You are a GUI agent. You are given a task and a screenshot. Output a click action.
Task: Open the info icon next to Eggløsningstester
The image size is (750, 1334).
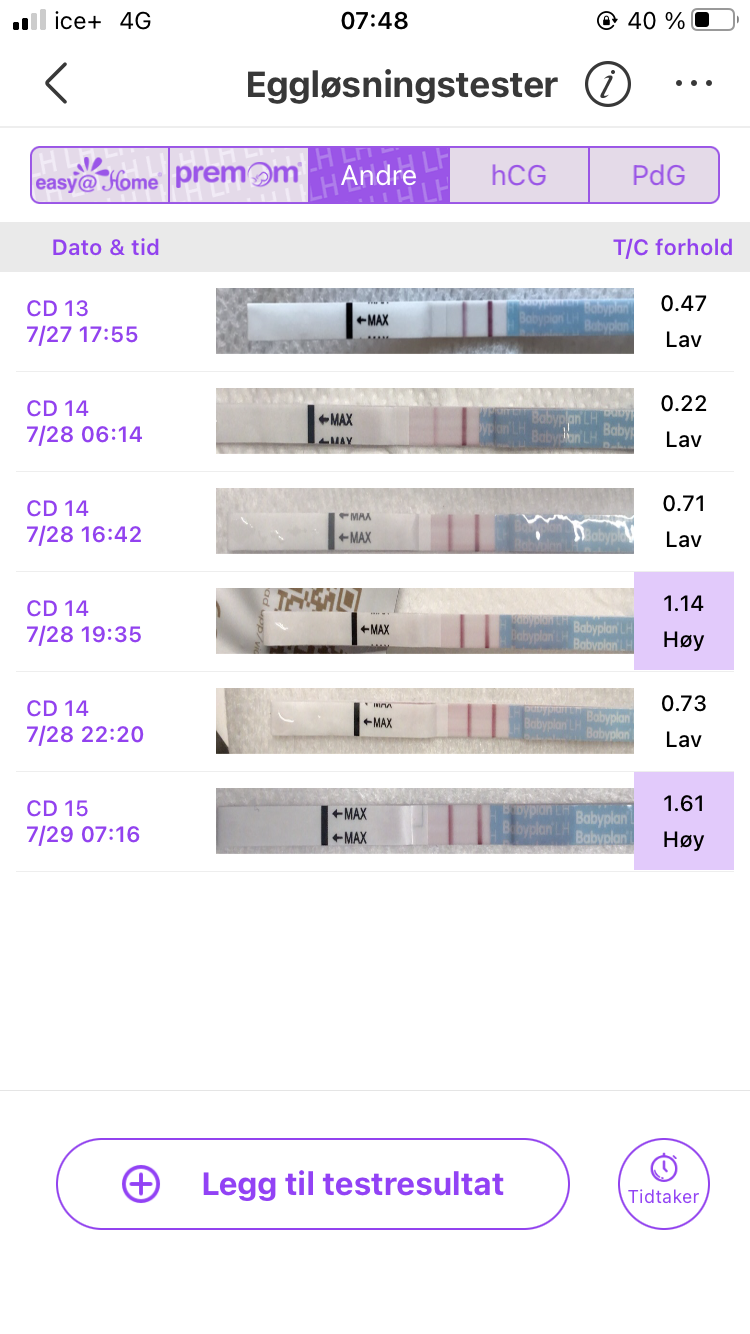tap(608, 84)
